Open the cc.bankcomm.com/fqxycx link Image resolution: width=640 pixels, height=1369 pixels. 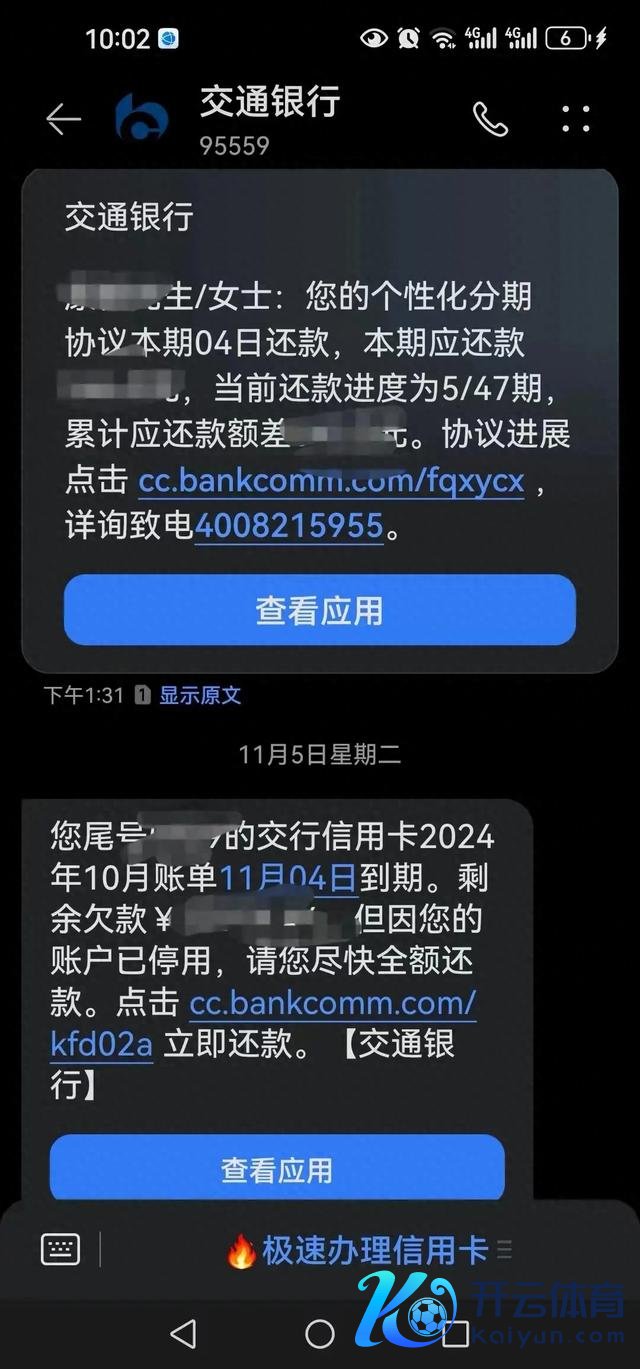(331, 481)
